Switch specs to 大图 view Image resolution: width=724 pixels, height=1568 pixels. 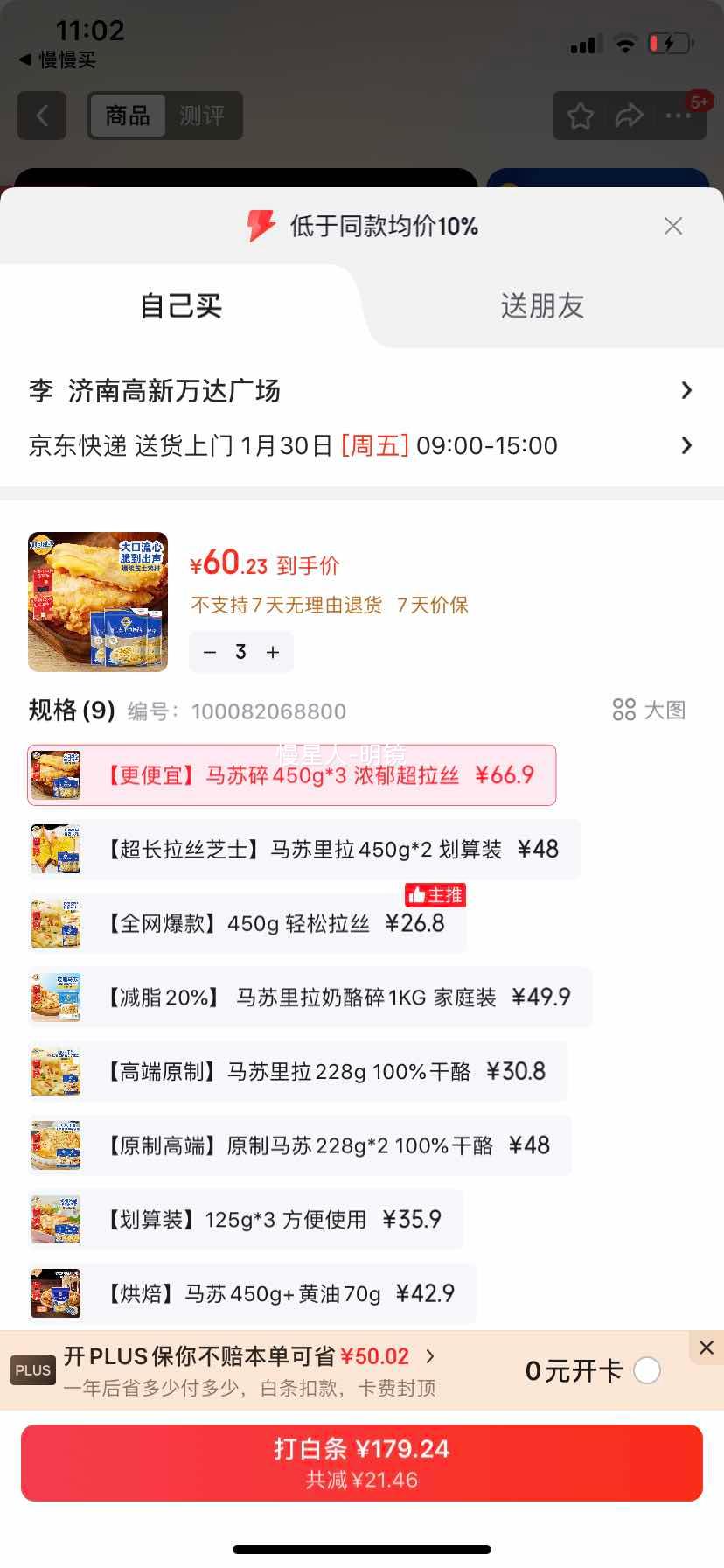click(x=649, y=710)
